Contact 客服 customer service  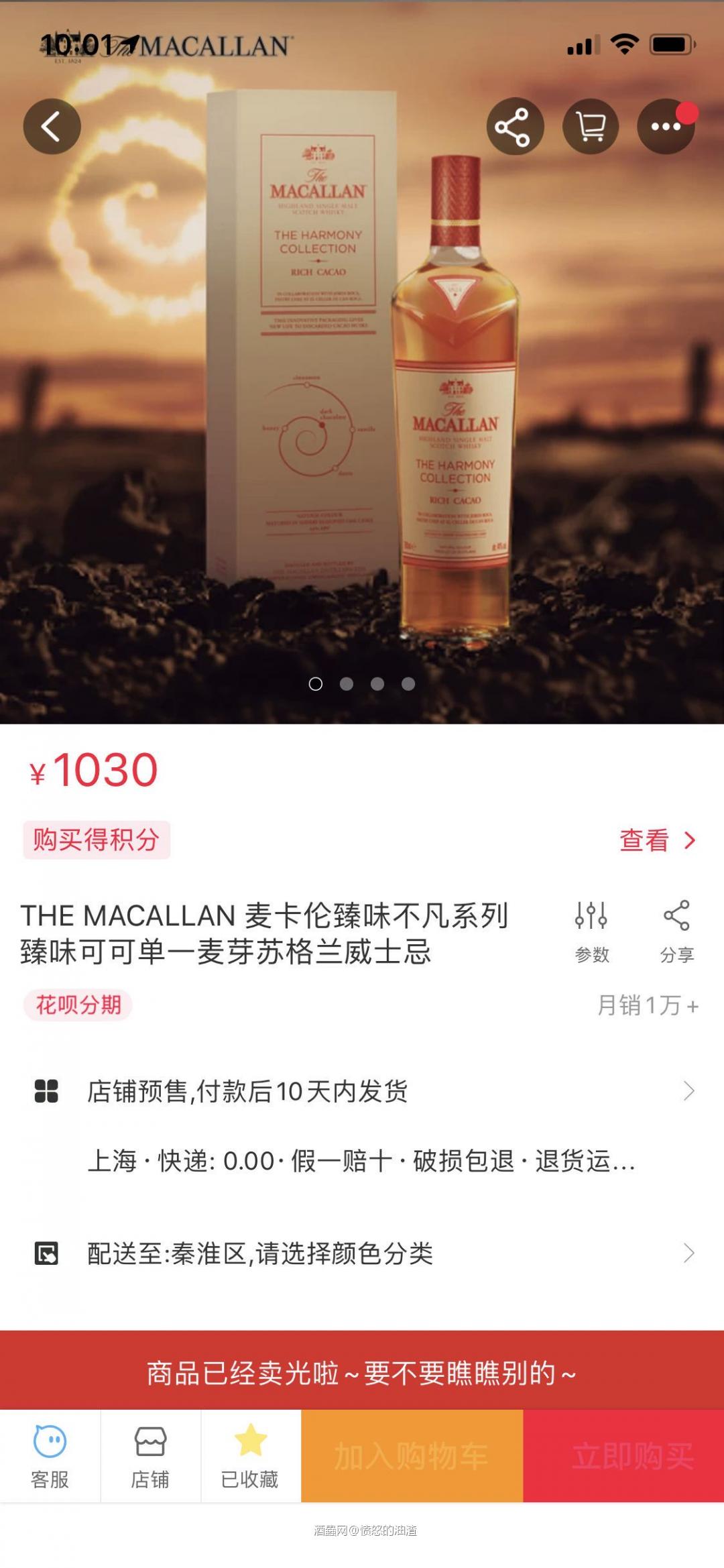pyautogui.click(x=50, y=1455)
